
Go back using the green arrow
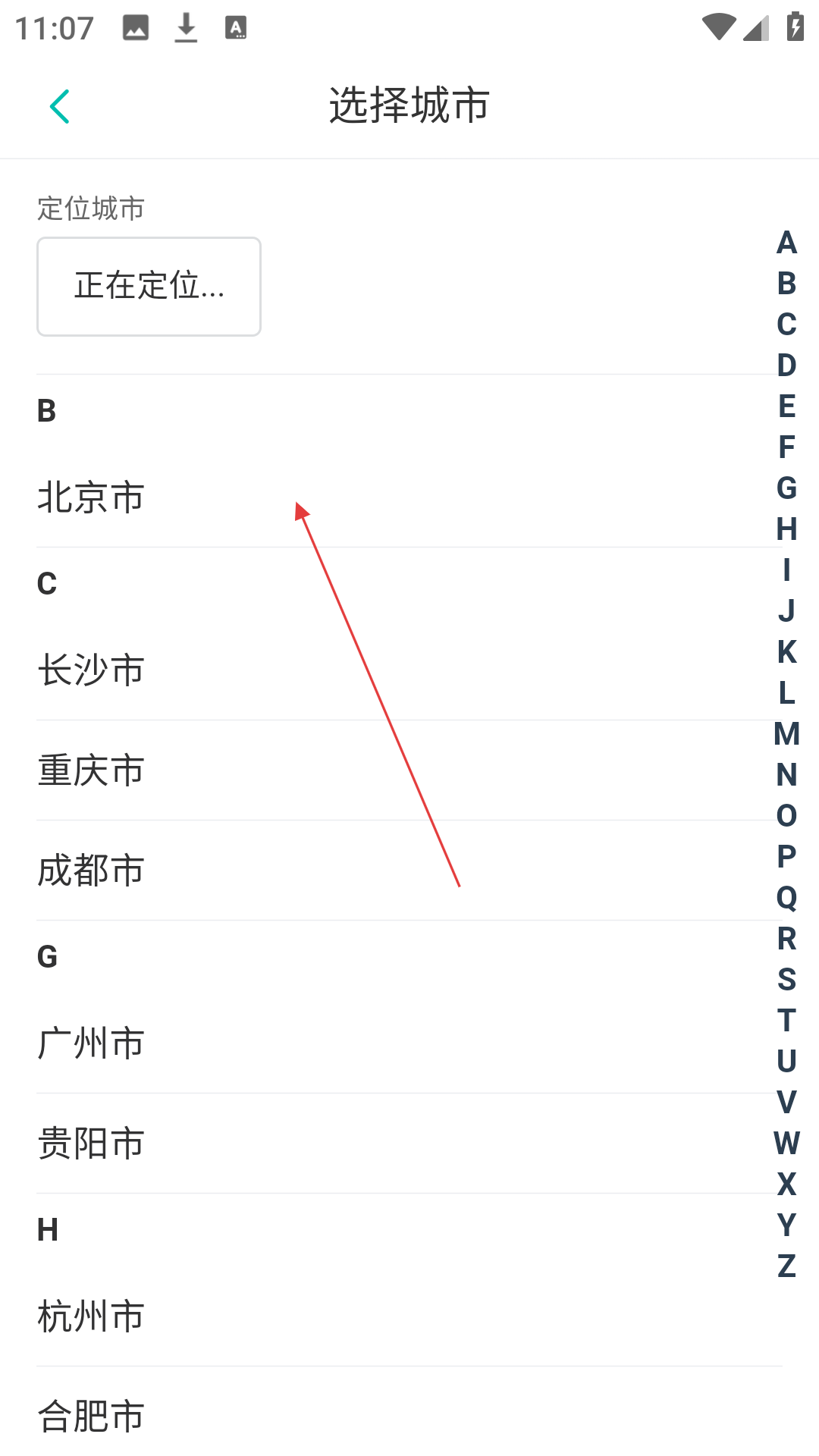[60, 106]
